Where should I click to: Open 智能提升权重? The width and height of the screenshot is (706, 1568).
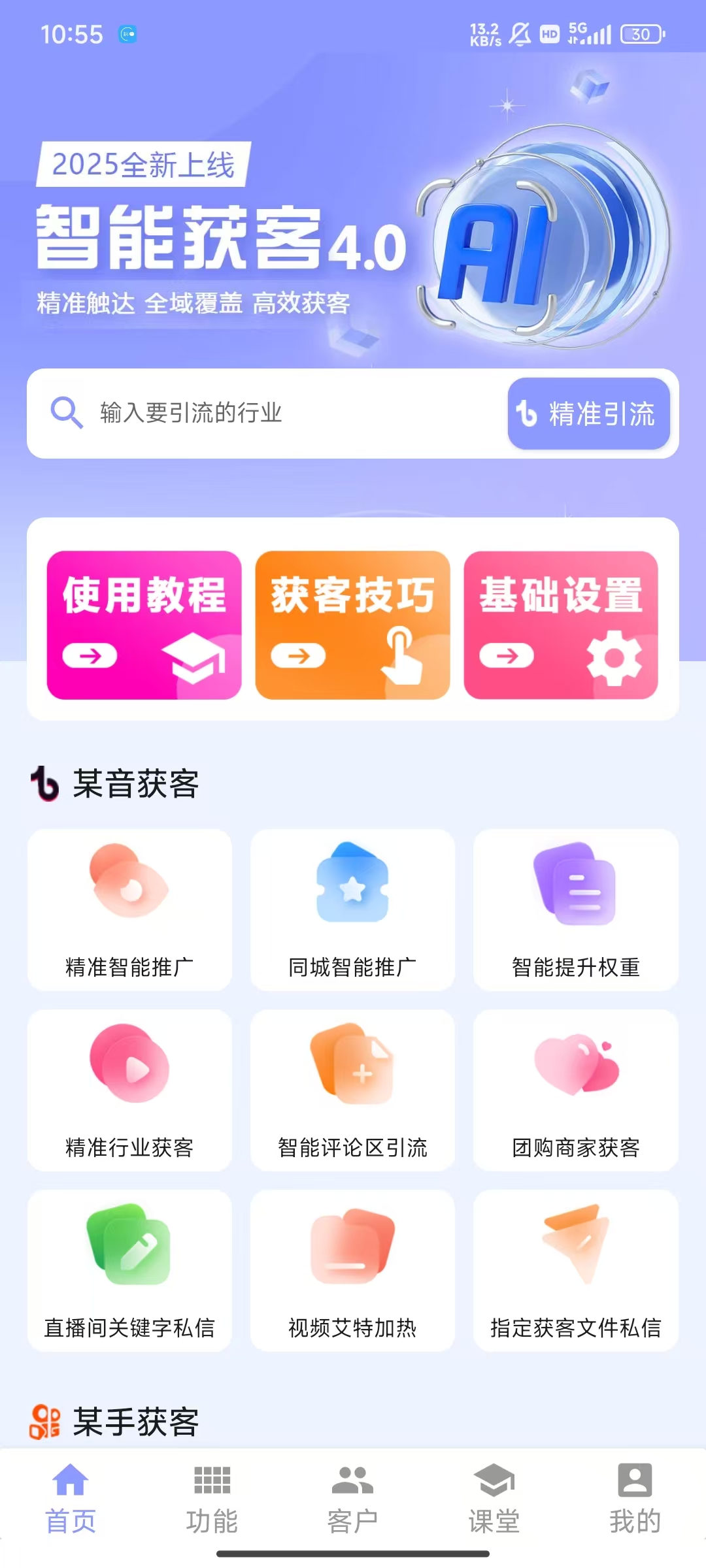click(575, 909)
